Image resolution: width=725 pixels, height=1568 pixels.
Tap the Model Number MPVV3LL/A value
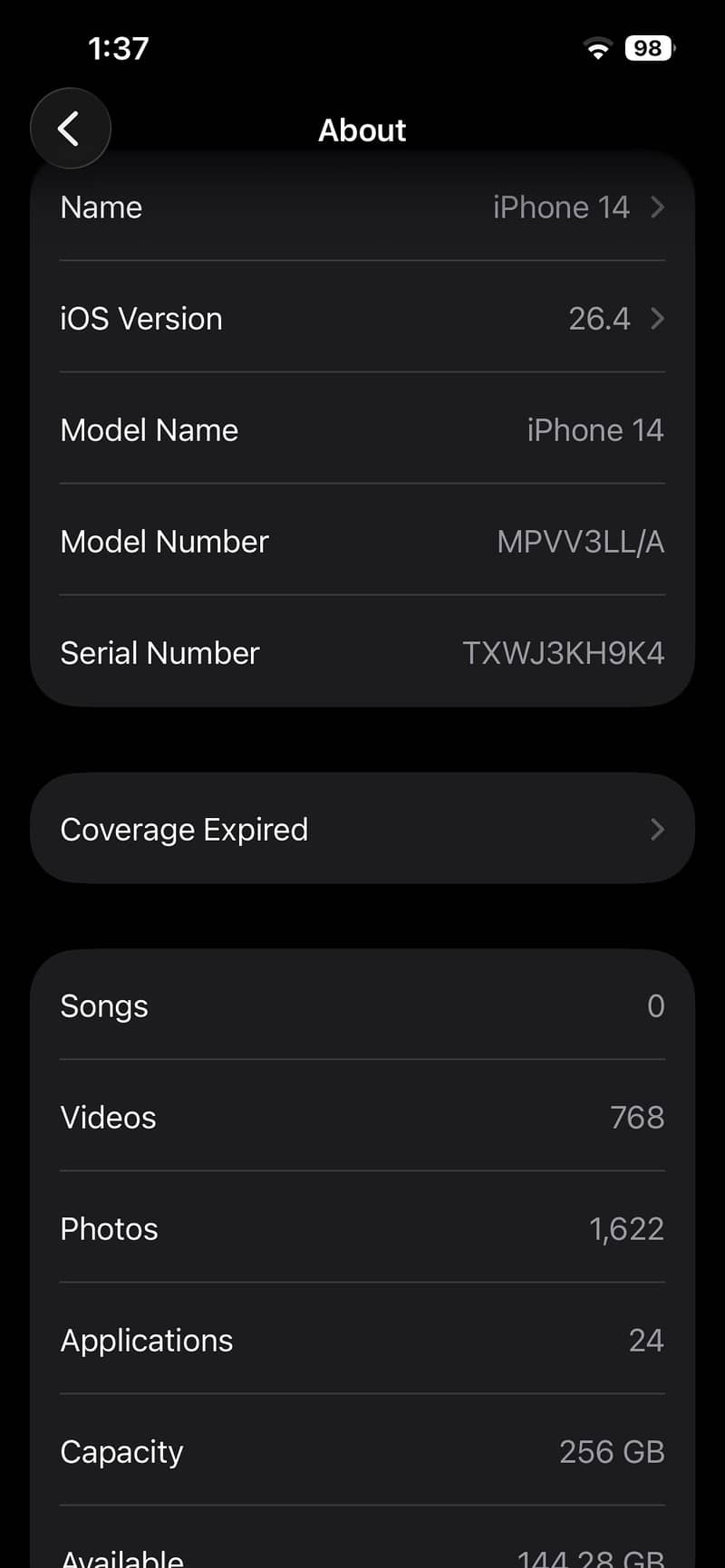pyautogui.click(x=581, y=542)
